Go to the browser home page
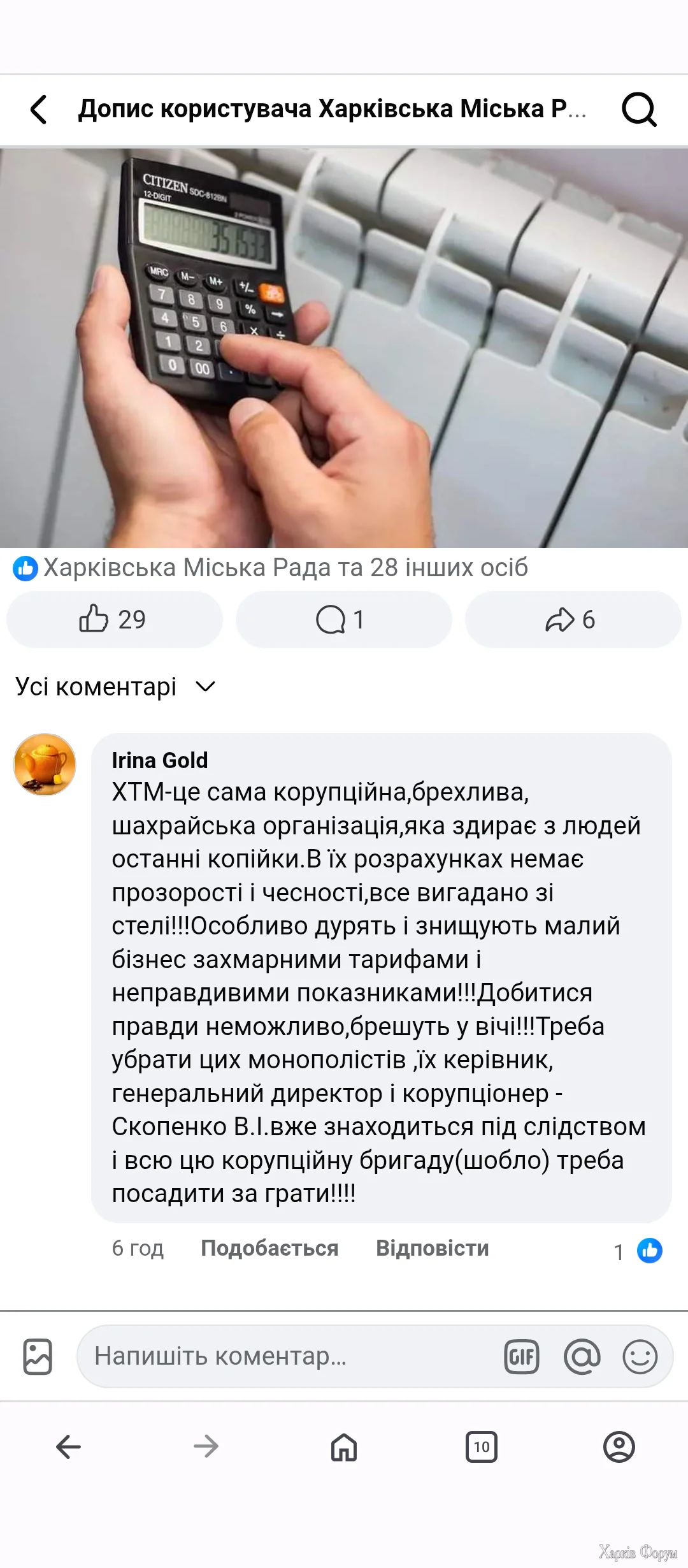The width and height of the screenshot is (688, 1568). tap(344, 1447)
